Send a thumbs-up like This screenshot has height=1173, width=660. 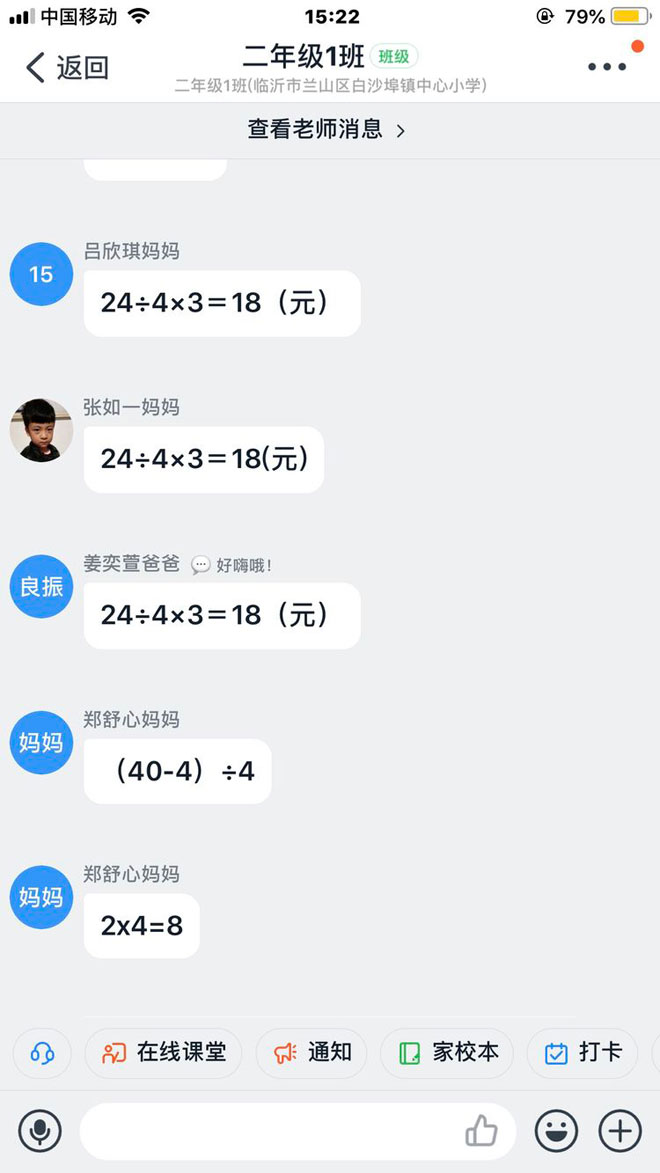click(x=481, y=1130)
